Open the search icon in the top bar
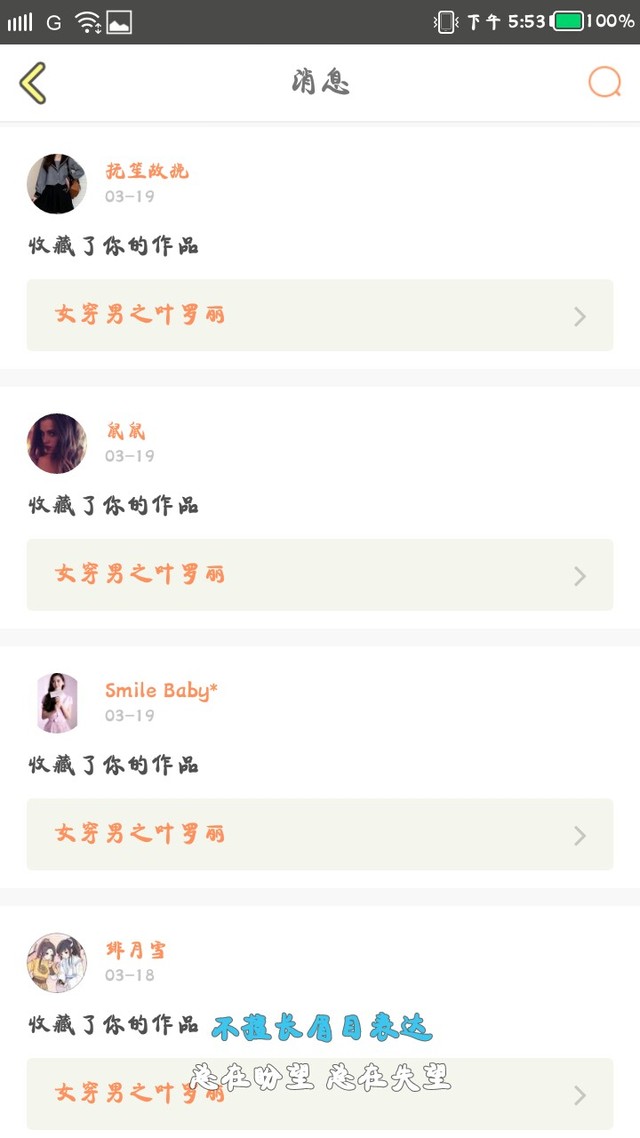The height and width of the screenshot is (1138, 640). [604, 82]
